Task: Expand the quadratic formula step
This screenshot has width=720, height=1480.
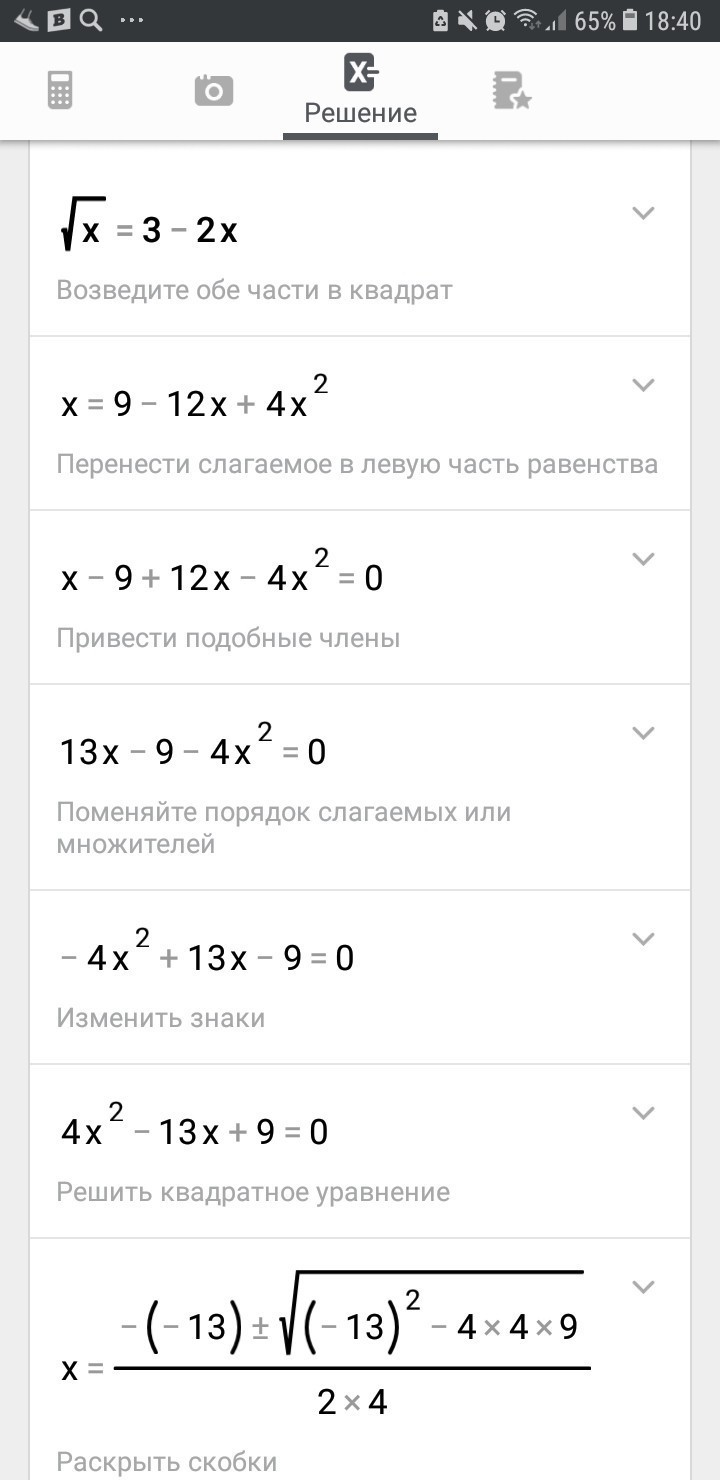Action: (x=644, y=1287)
